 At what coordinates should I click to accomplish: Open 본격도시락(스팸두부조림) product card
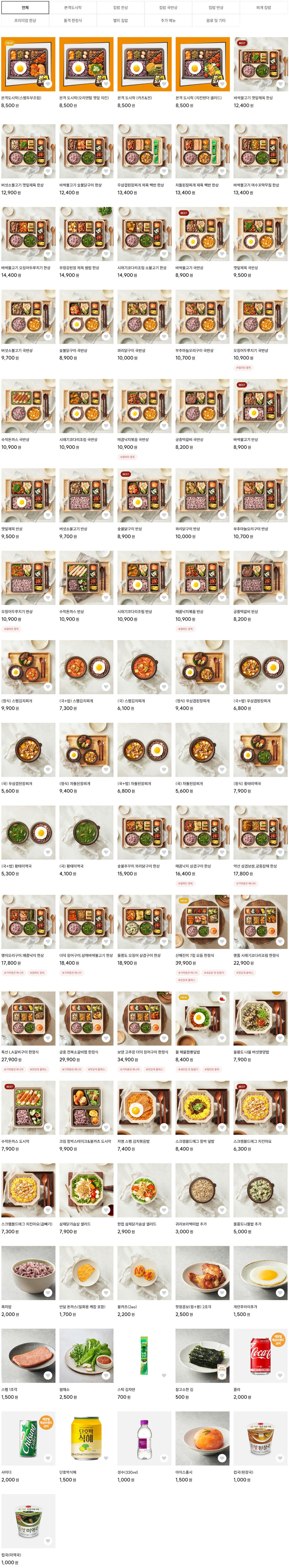pos(28,64)
